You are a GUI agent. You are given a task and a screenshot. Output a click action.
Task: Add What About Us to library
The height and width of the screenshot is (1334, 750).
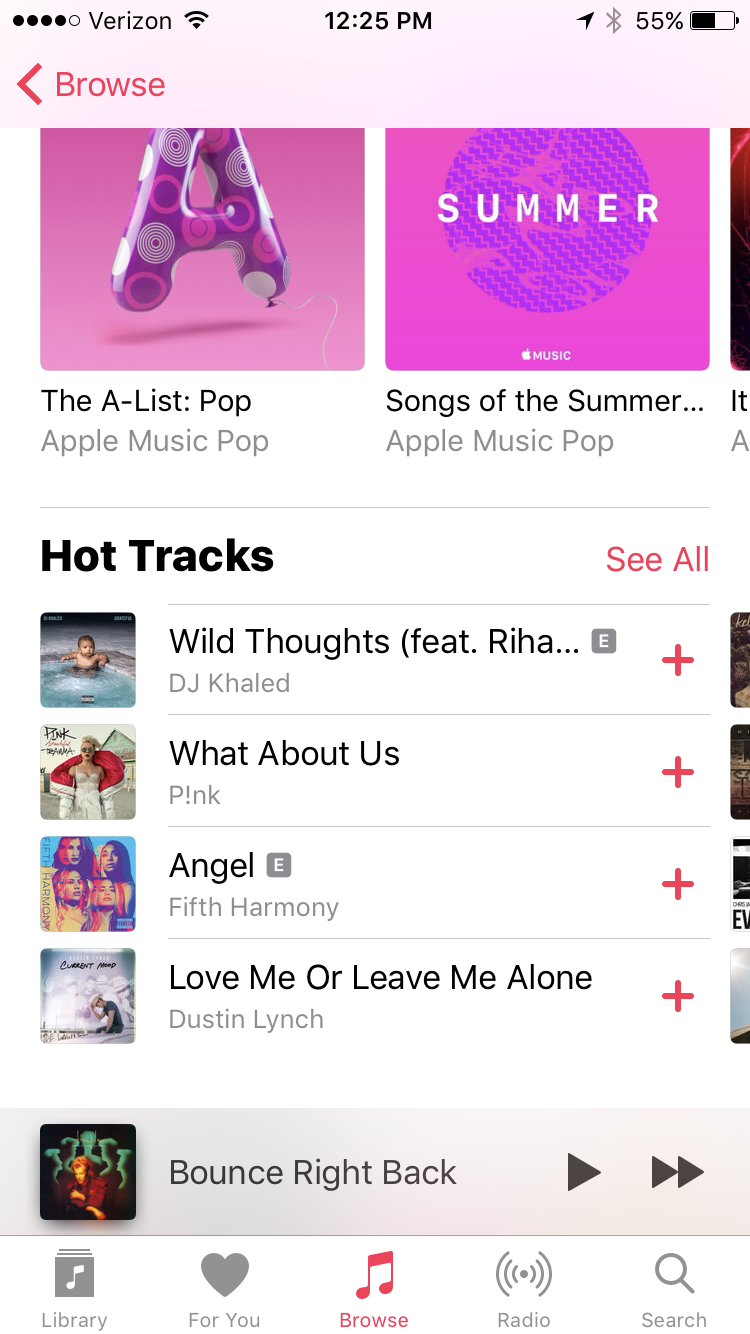tap(678, 772)
